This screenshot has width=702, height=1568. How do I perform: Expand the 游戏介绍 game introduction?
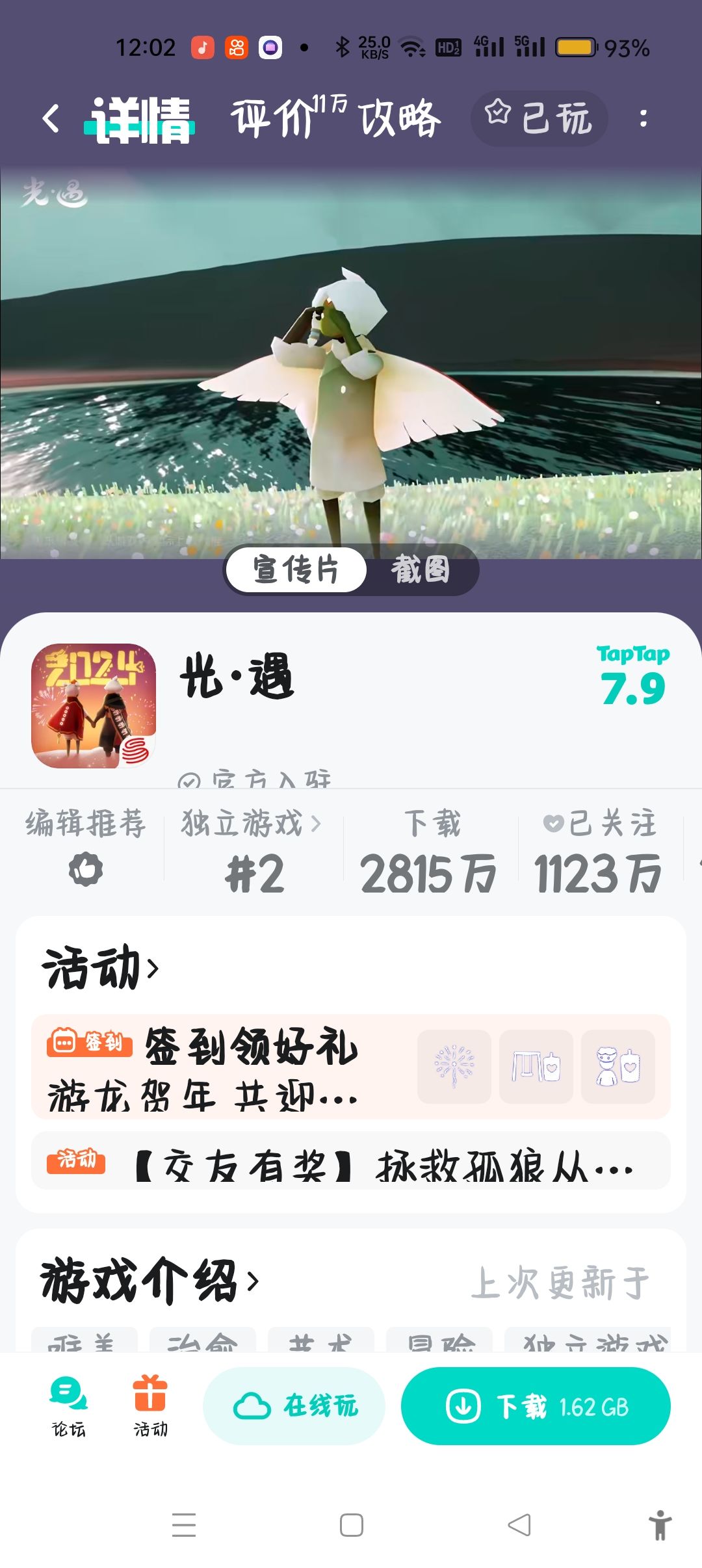coord(149,1281)
